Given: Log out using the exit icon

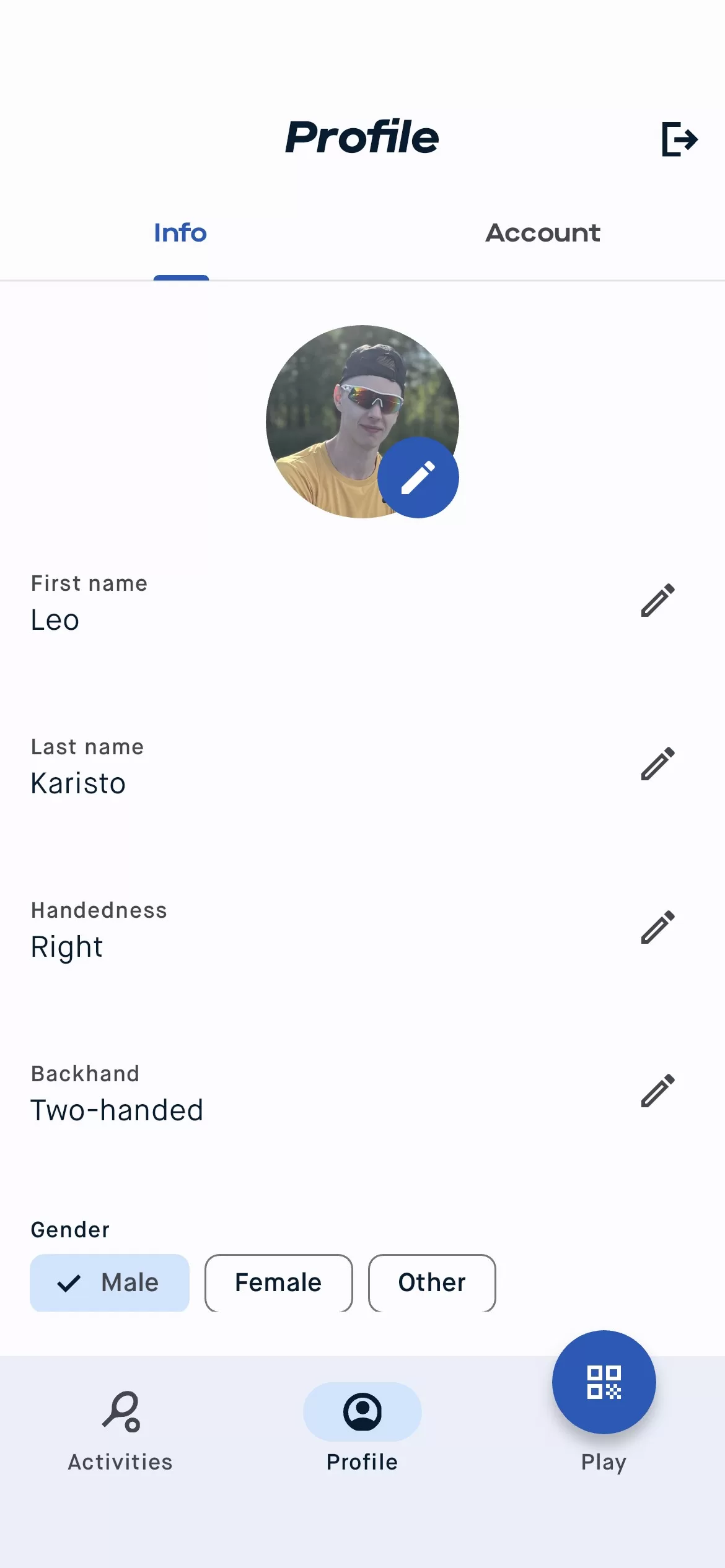Looking at the screenshot, I should 679,139.
